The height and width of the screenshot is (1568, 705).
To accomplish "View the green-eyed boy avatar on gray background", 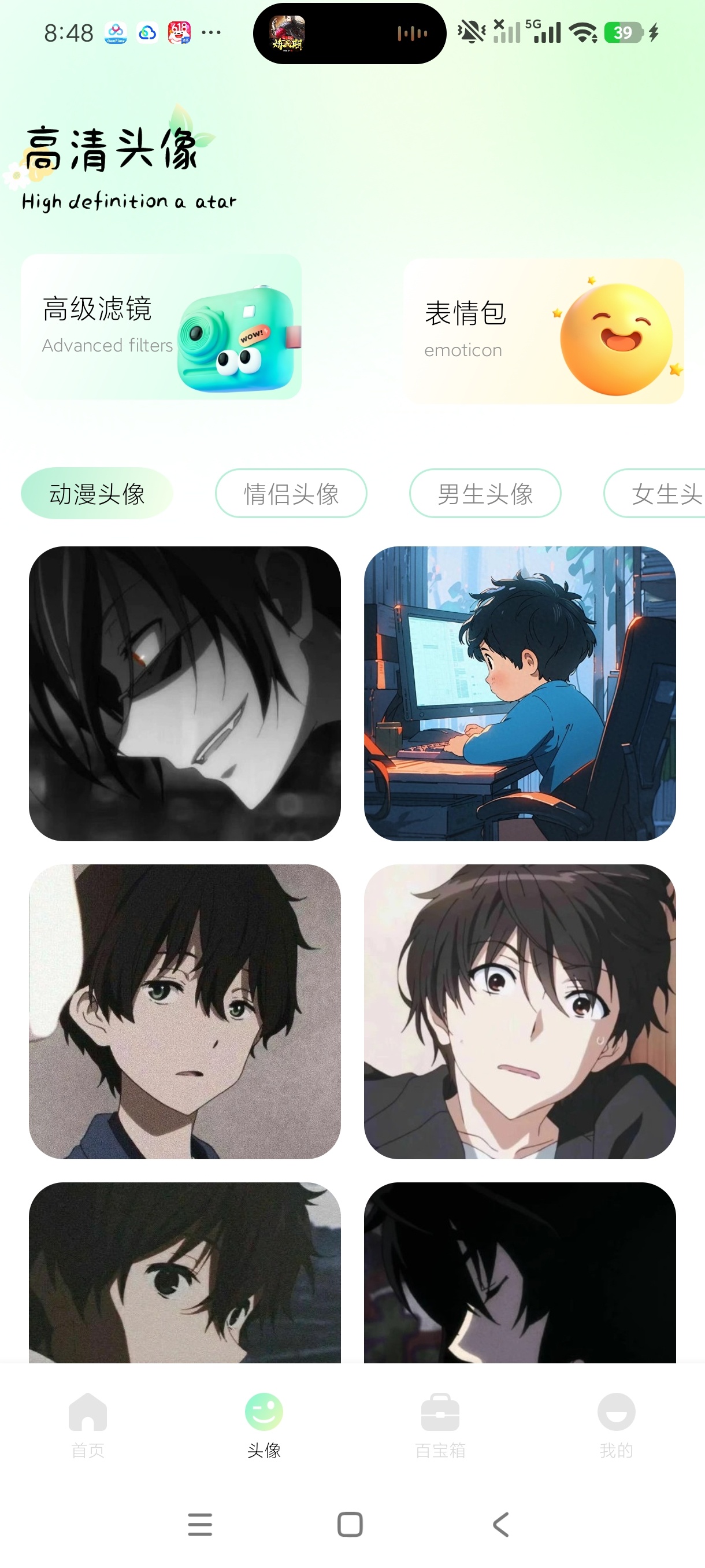I will (185, 1012).
